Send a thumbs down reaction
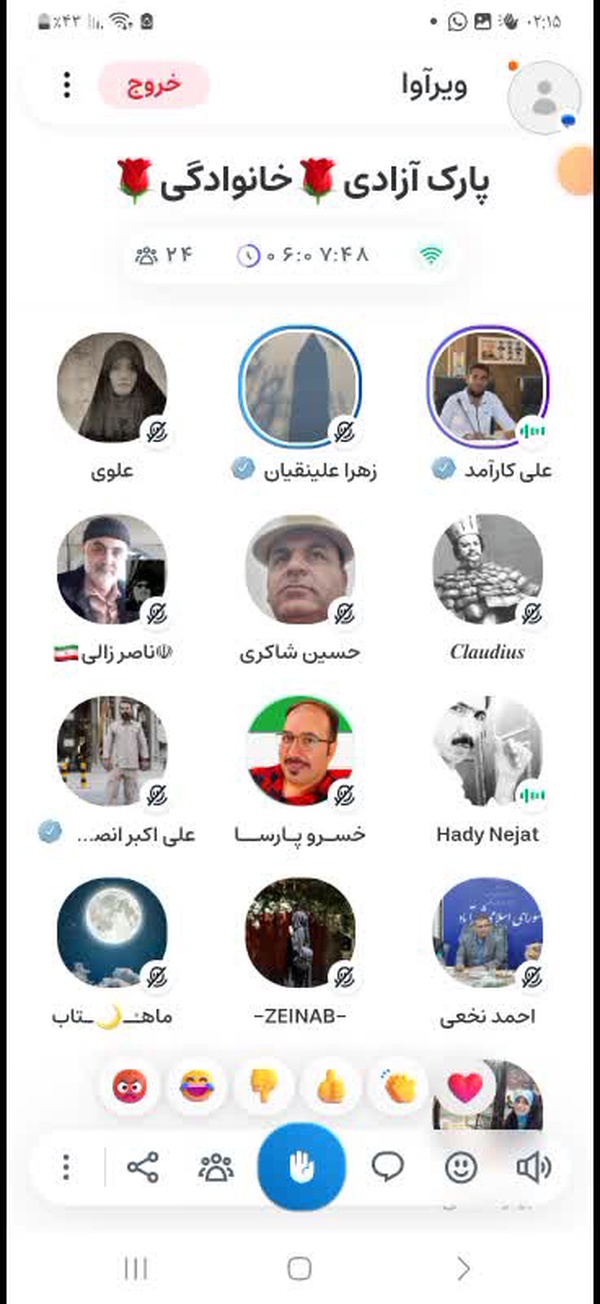 (x=263, y=1086)
